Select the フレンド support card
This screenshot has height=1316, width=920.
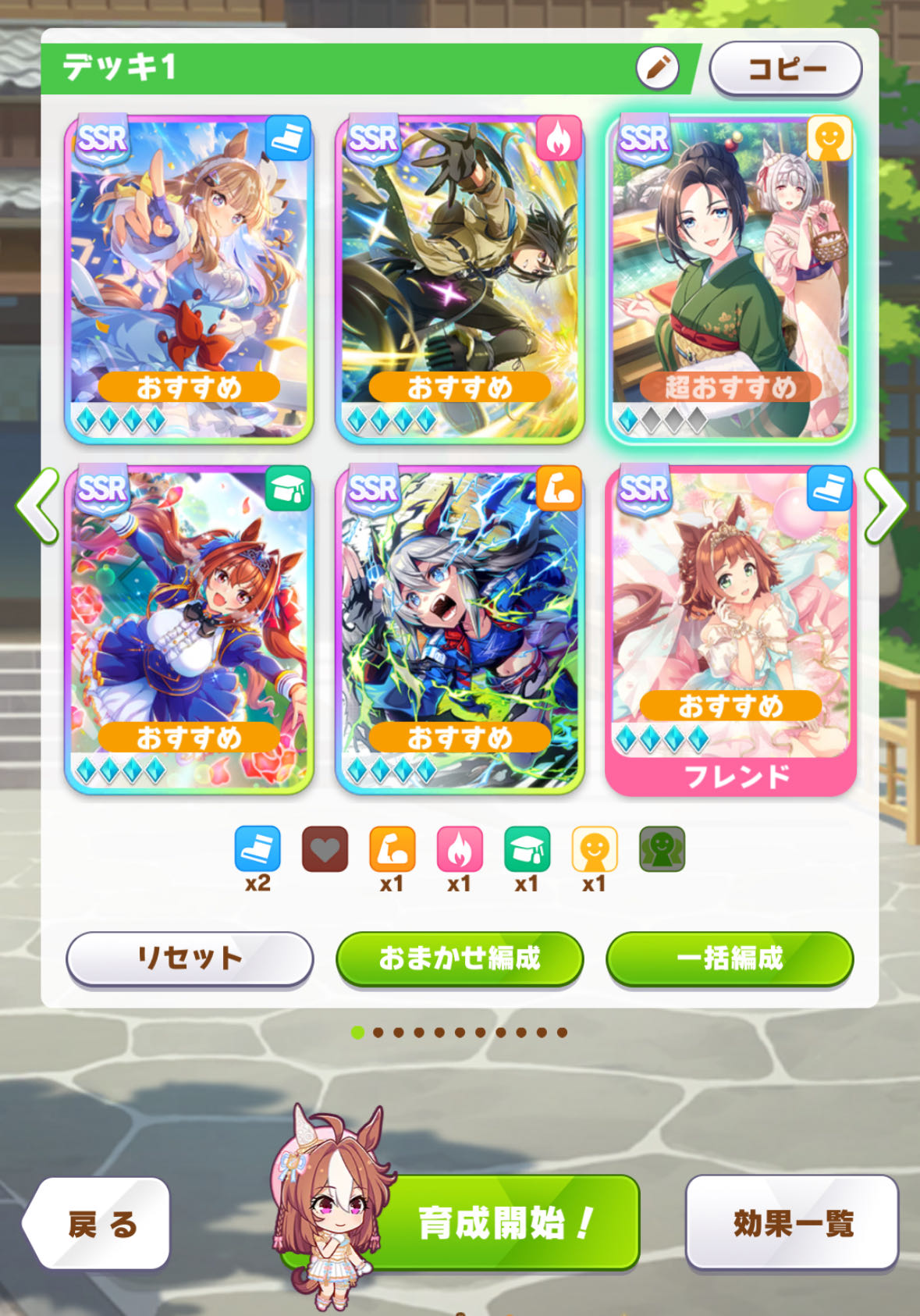tap(730, 629)
